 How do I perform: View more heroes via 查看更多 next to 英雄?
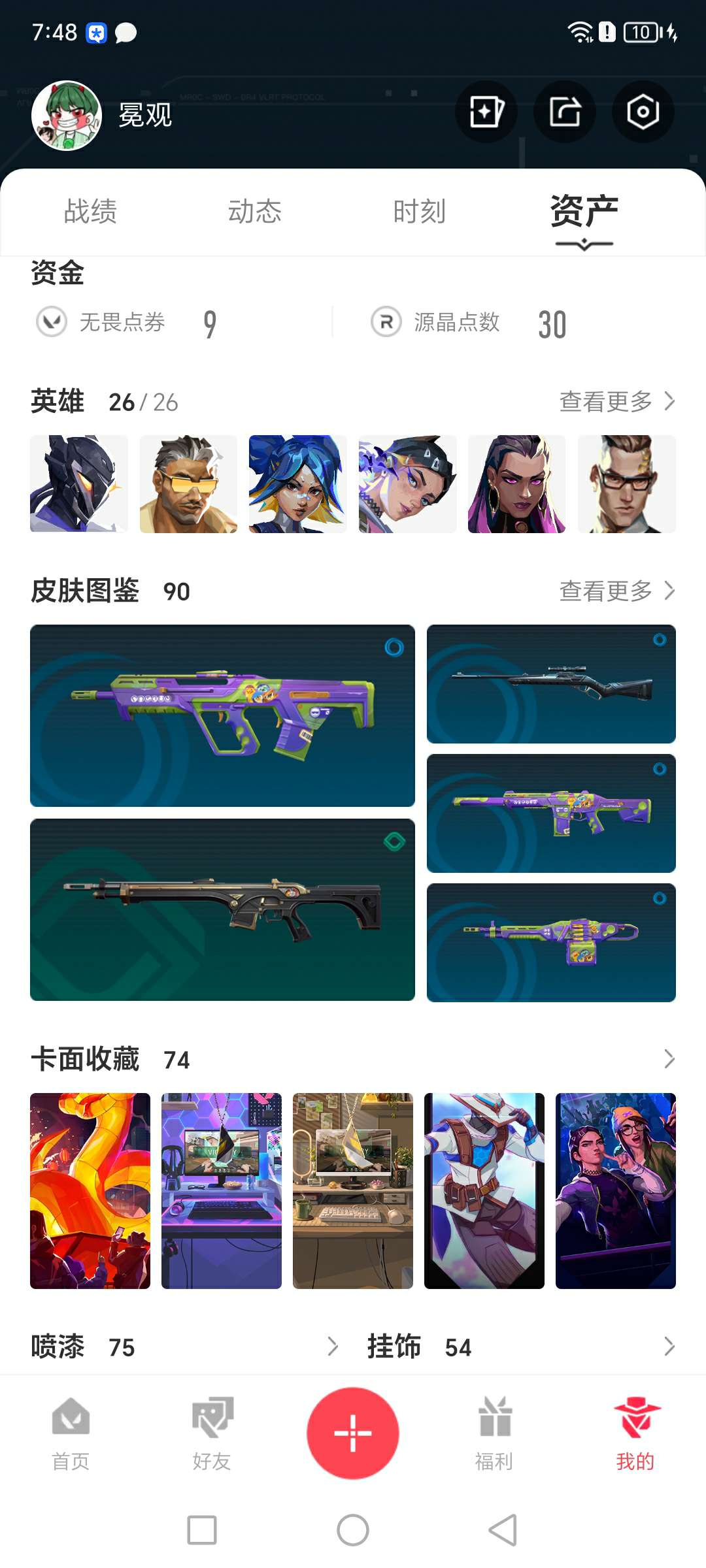pos(617,401)
